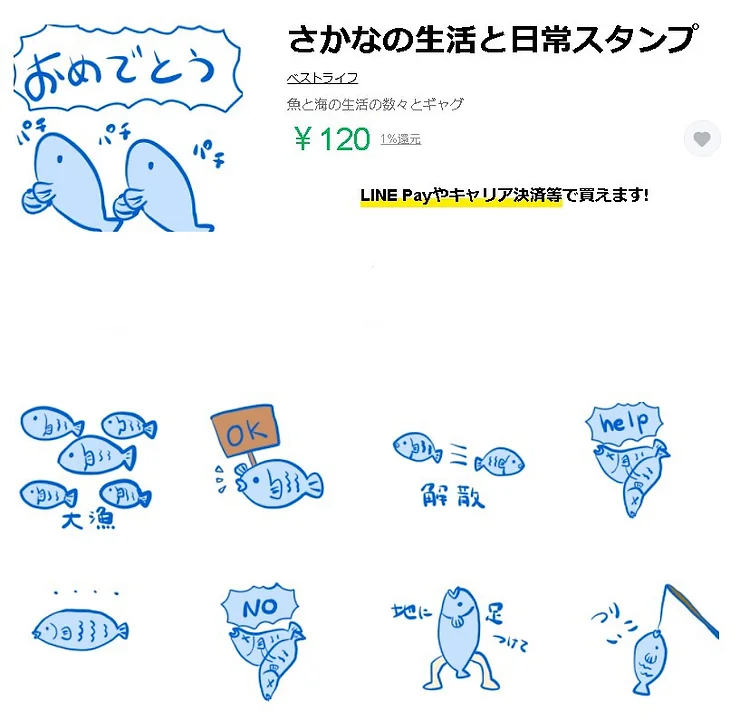Screen dimensions: 740x728
Task: Add sticker set to wishlist with heart icon
Action: (702, 139)
